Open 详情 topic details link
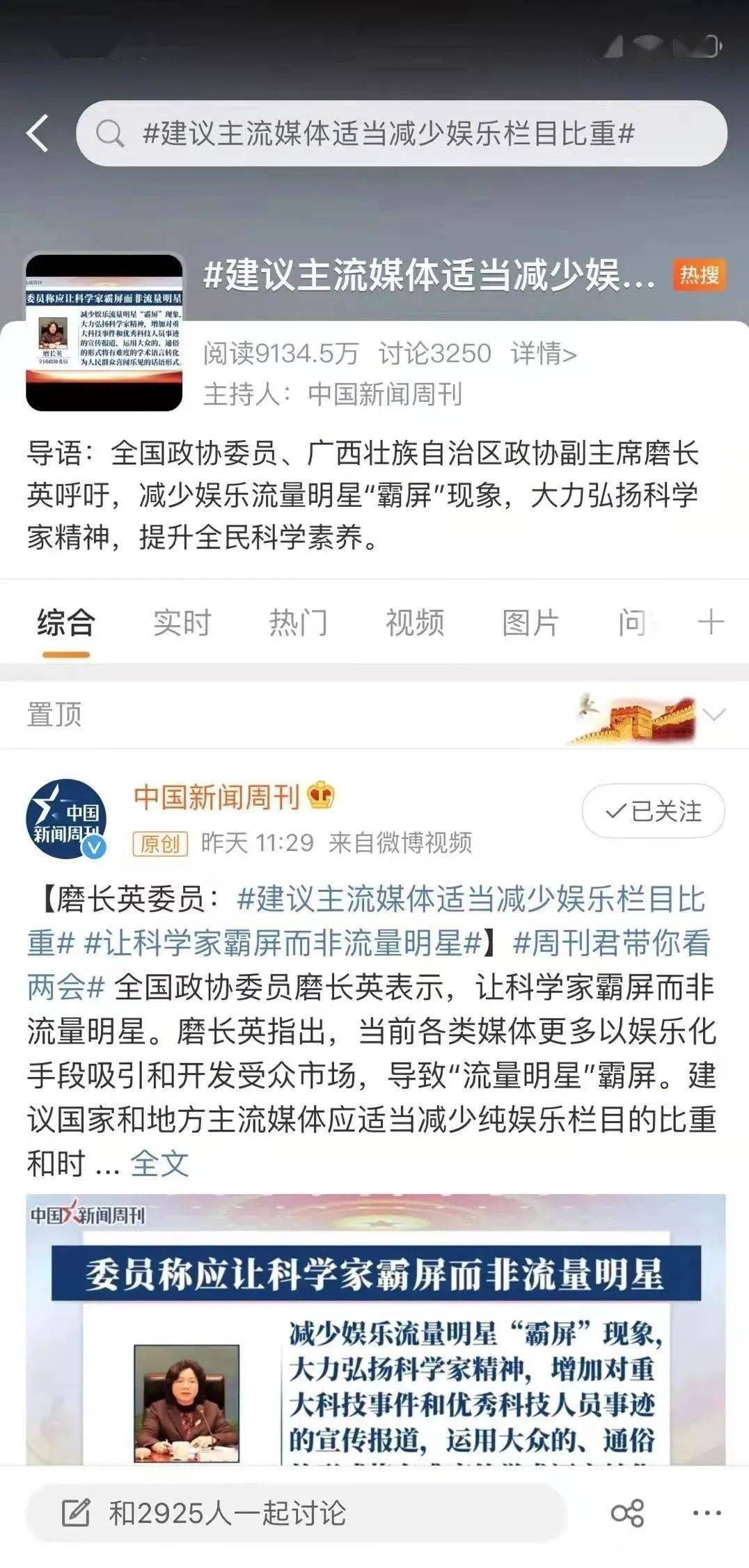Screen dimensions: 749x1568 point(543,354)
